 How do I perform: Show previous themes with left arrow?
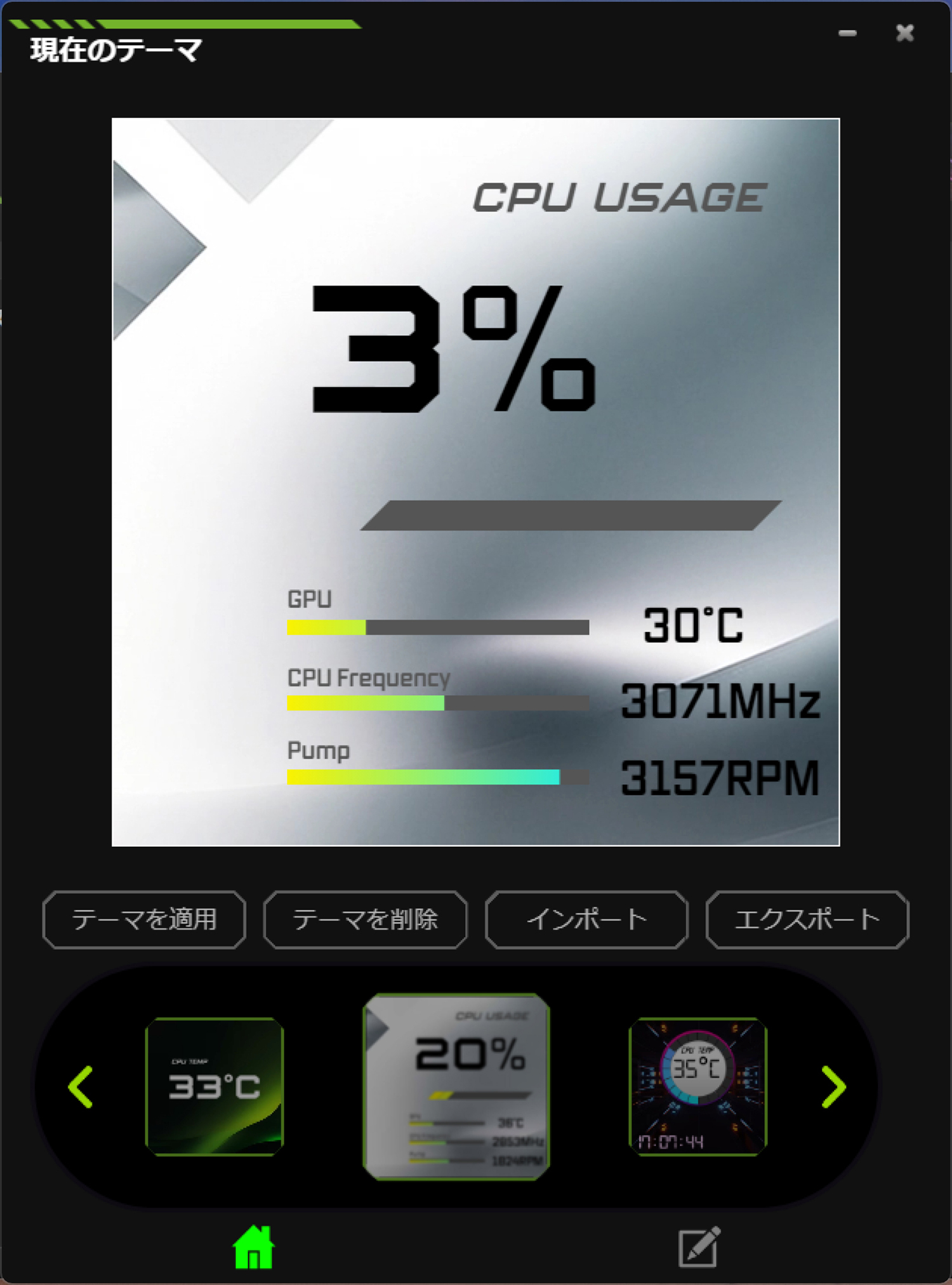81,1087
